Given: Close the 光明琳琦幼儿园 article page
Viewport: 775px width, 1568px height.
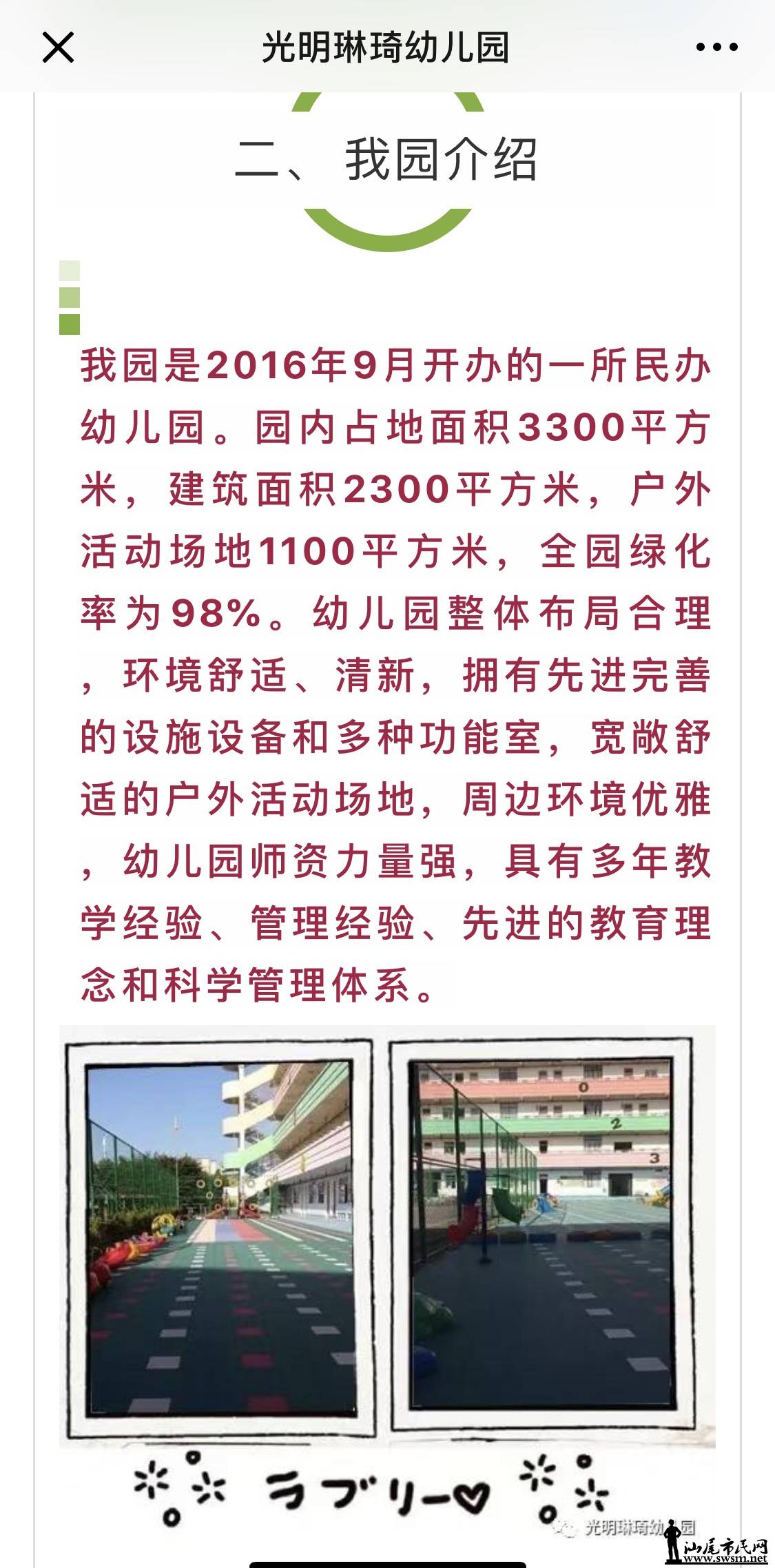Looking at the screenshot, I should pyautogui.click(x=58, y=48).
